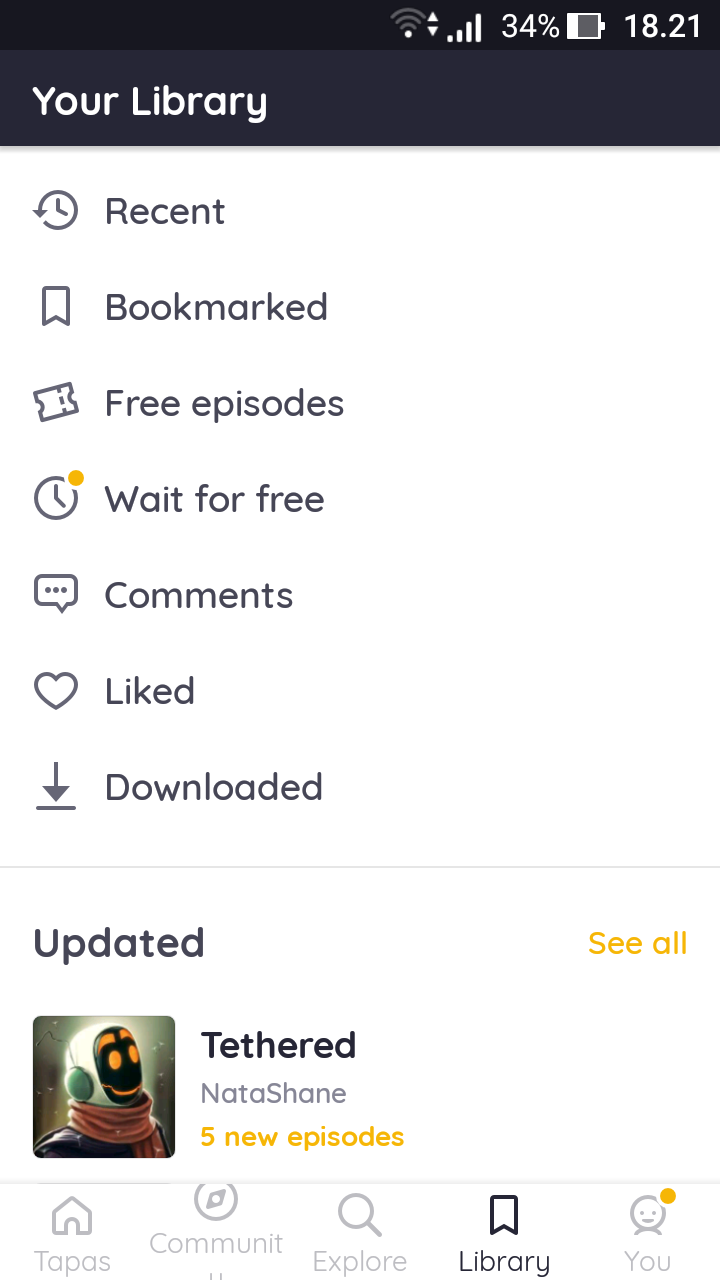The height and width of the screenshot is (1280, 720).
Task: Open the Library tab
Action: (504, 1230)
